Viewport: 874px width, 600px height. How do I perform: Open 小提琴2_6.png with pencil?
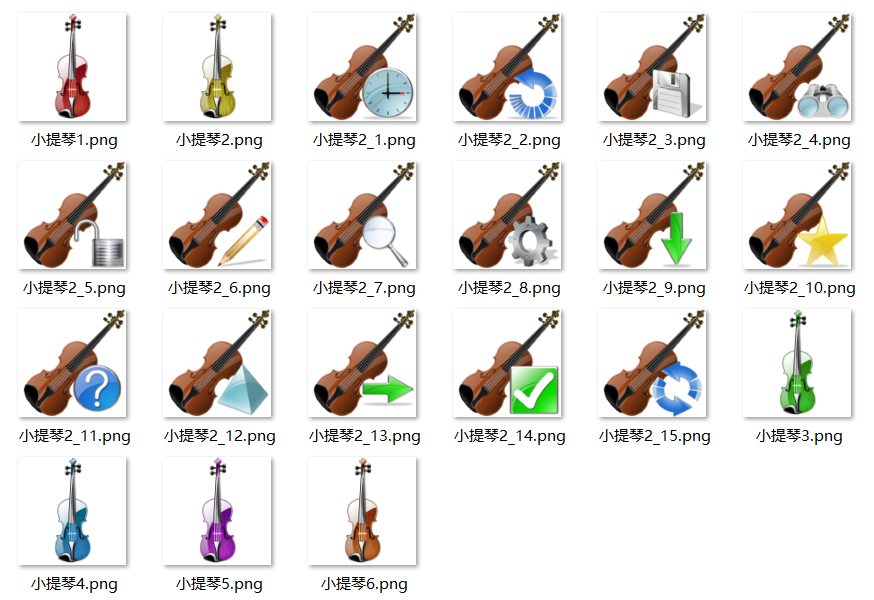(218, 215)
